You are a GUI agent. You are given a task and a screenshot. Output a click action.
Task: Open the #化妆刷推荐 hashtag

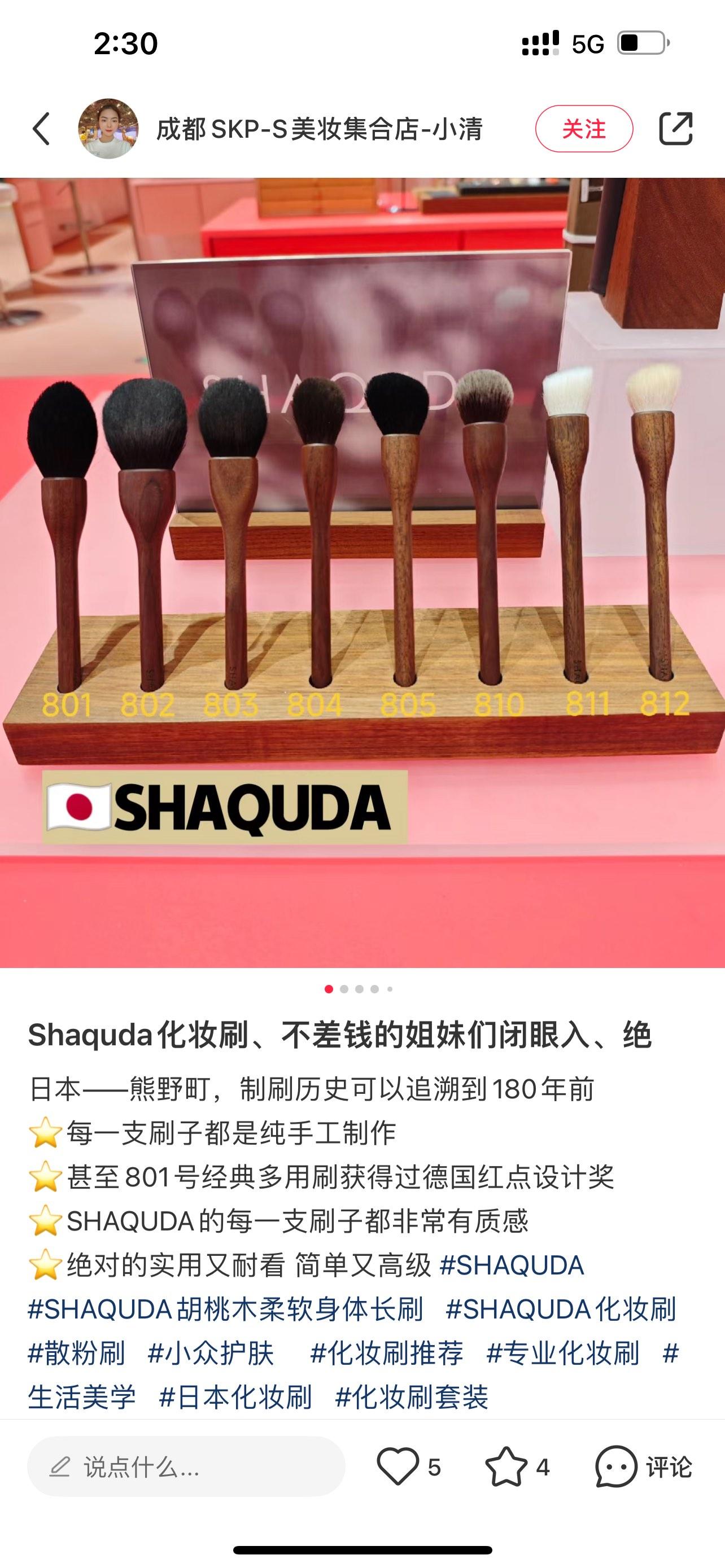(387, 1353)
